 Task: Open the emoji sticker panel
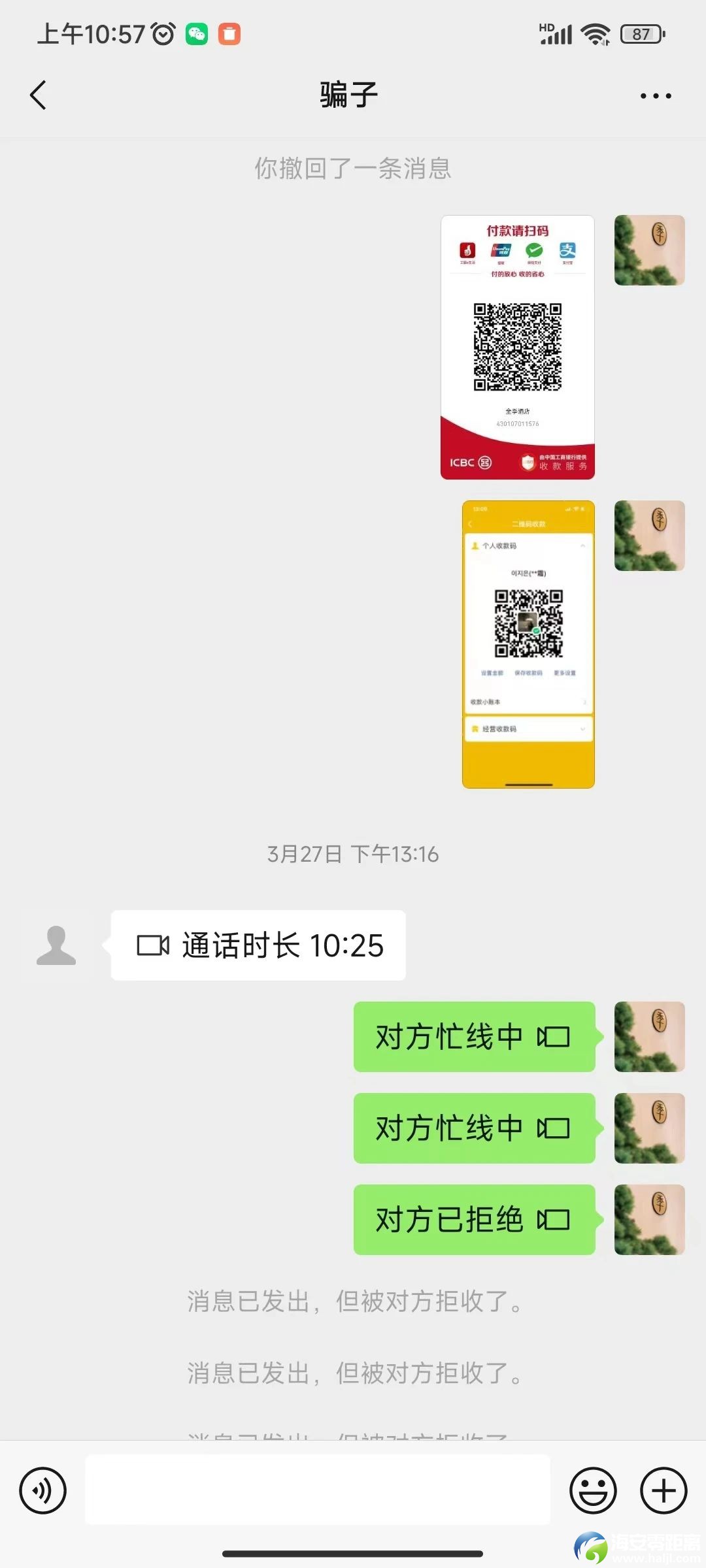[x=593, y=1491]
